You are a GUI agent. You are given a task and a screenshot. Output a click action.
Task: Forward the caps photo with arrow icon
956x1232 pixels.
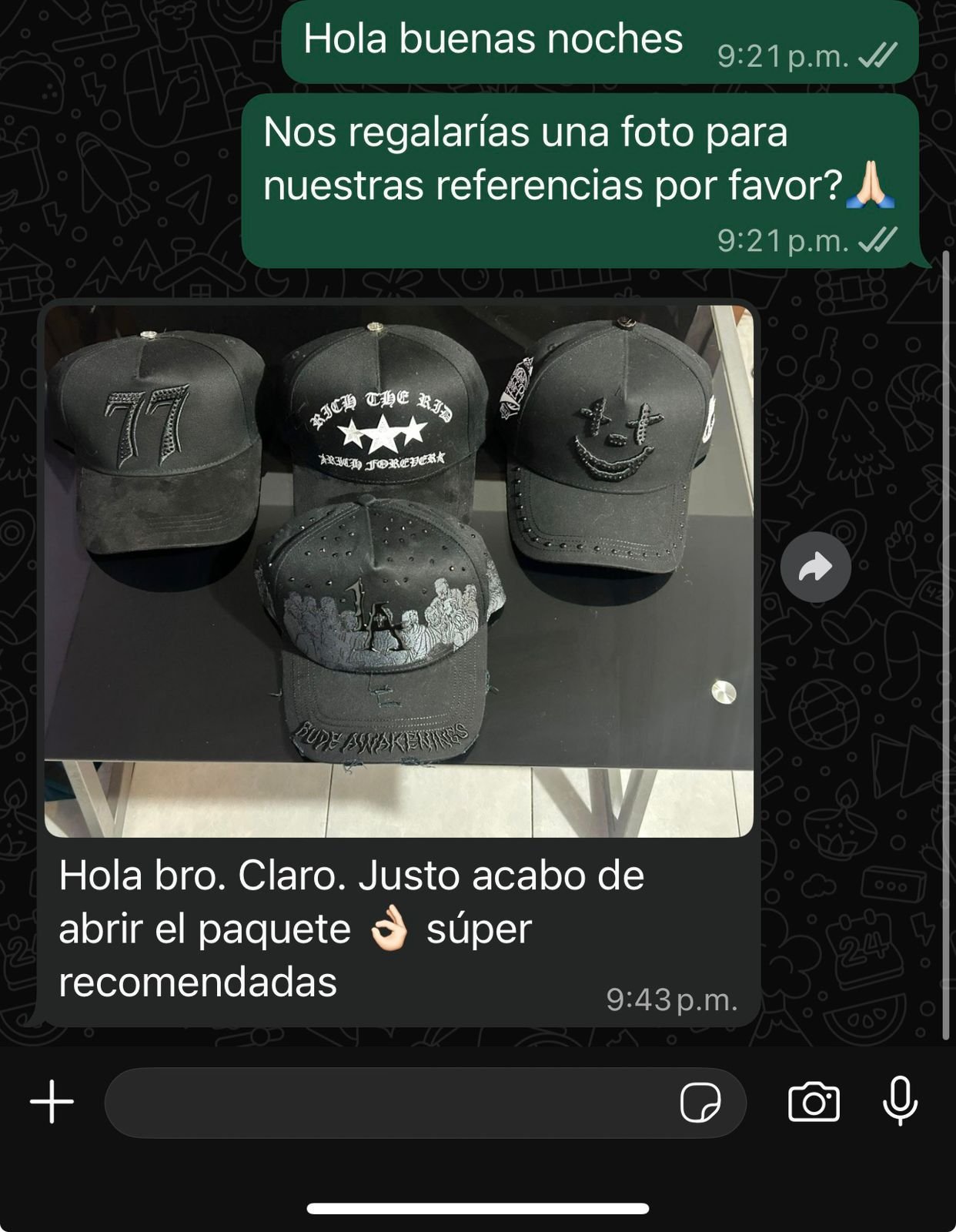[x=815, y=567]
